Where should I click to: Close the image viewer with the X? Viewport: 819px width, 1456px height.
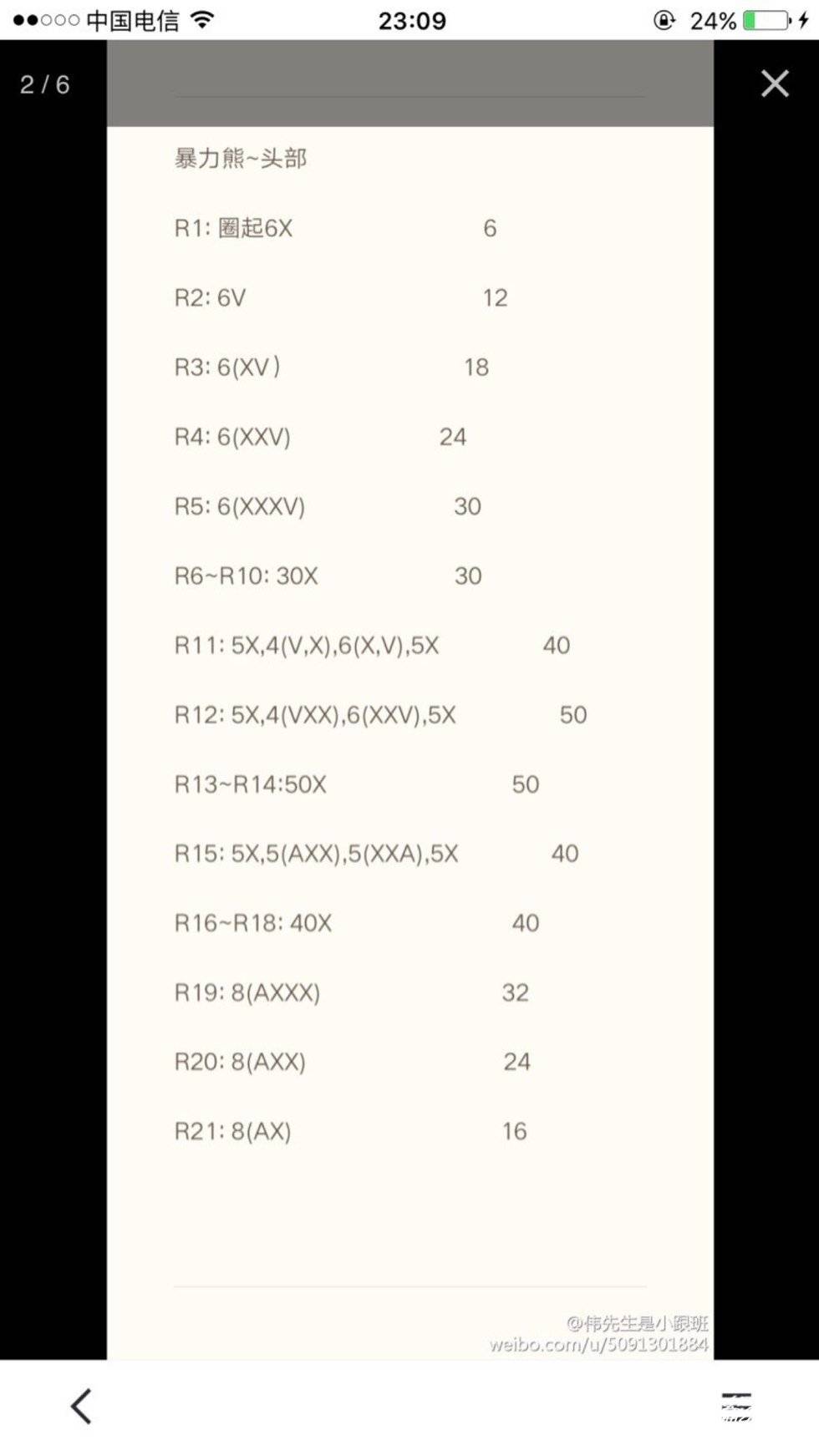coord(775,84)
